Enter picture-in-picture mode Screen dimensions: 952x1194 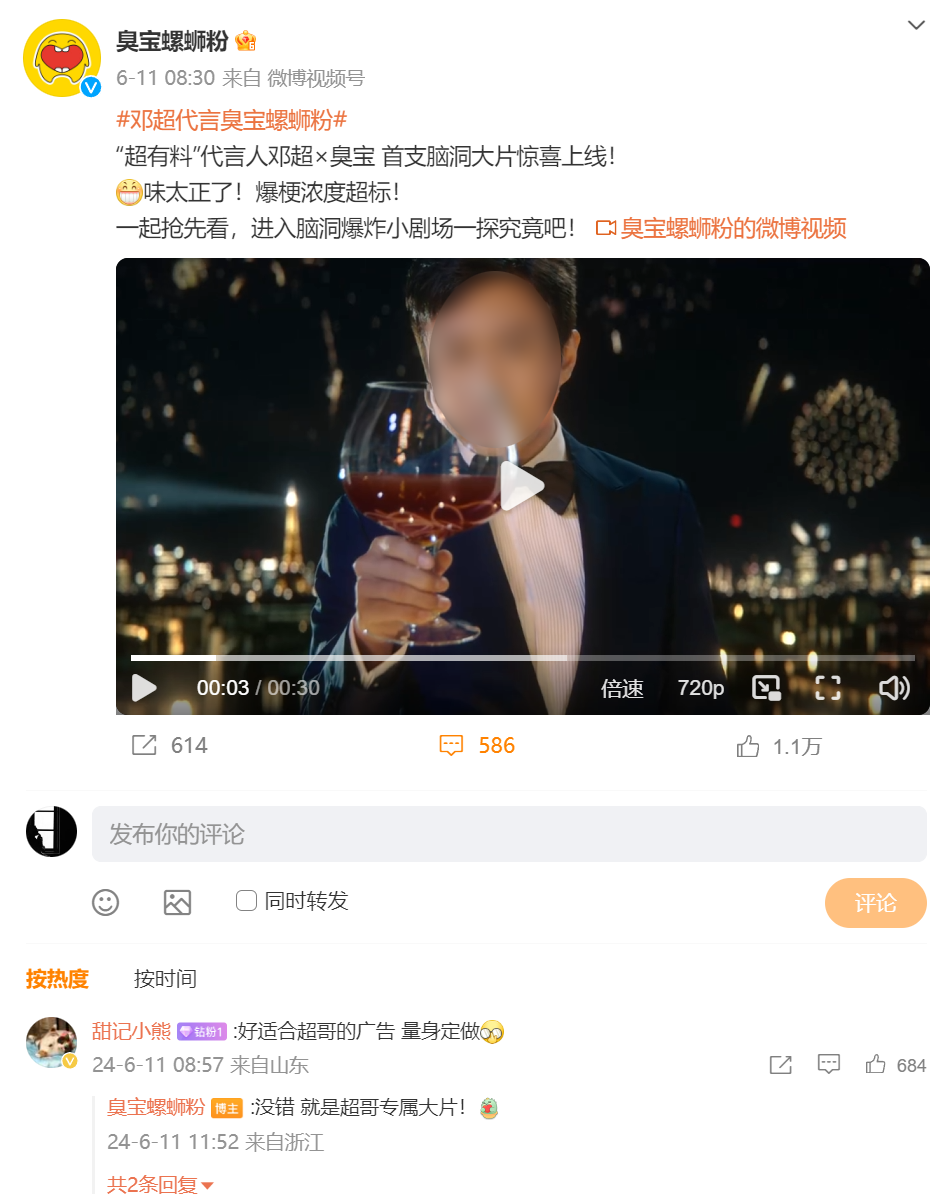coord(766,688)
